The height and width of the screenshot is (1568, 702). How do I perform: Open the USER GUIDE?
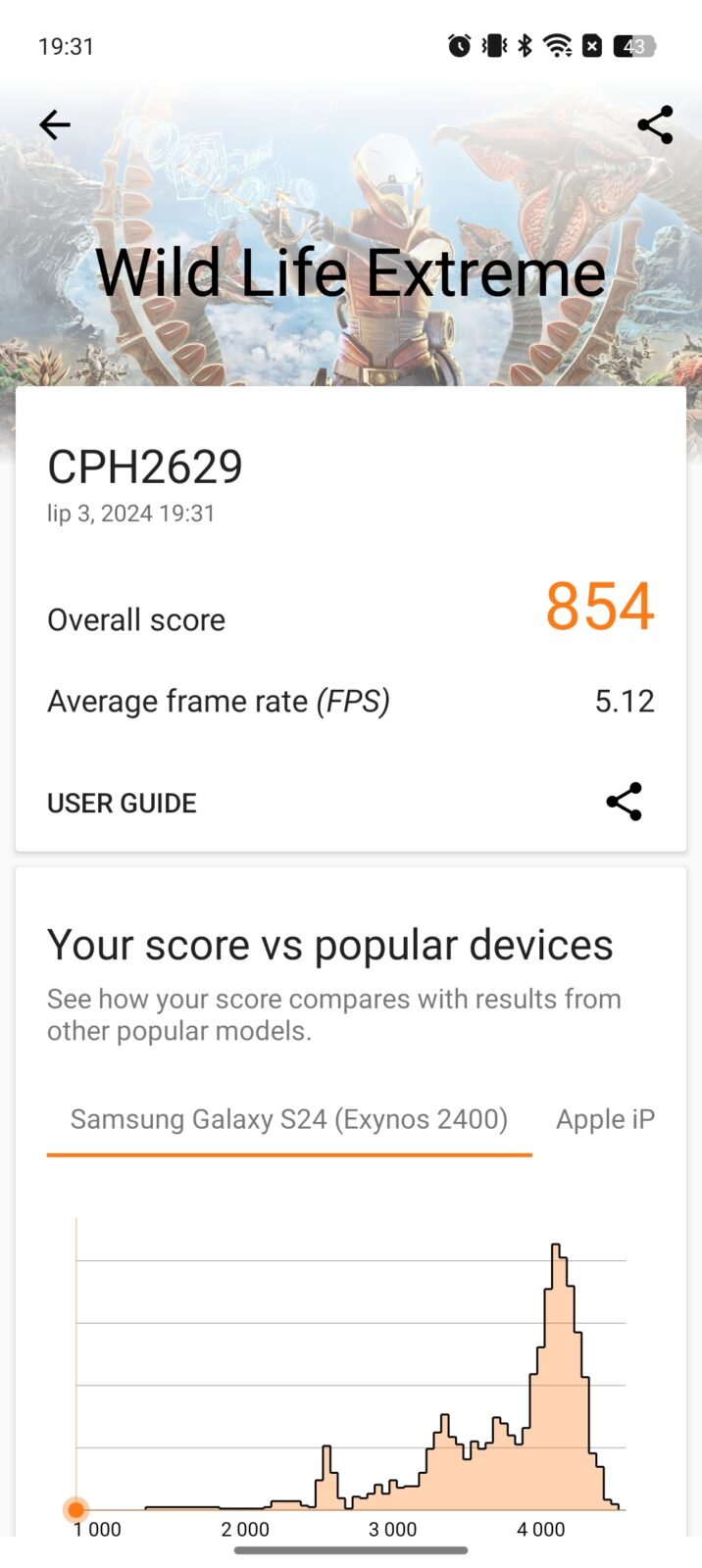[x=122, y=803]
